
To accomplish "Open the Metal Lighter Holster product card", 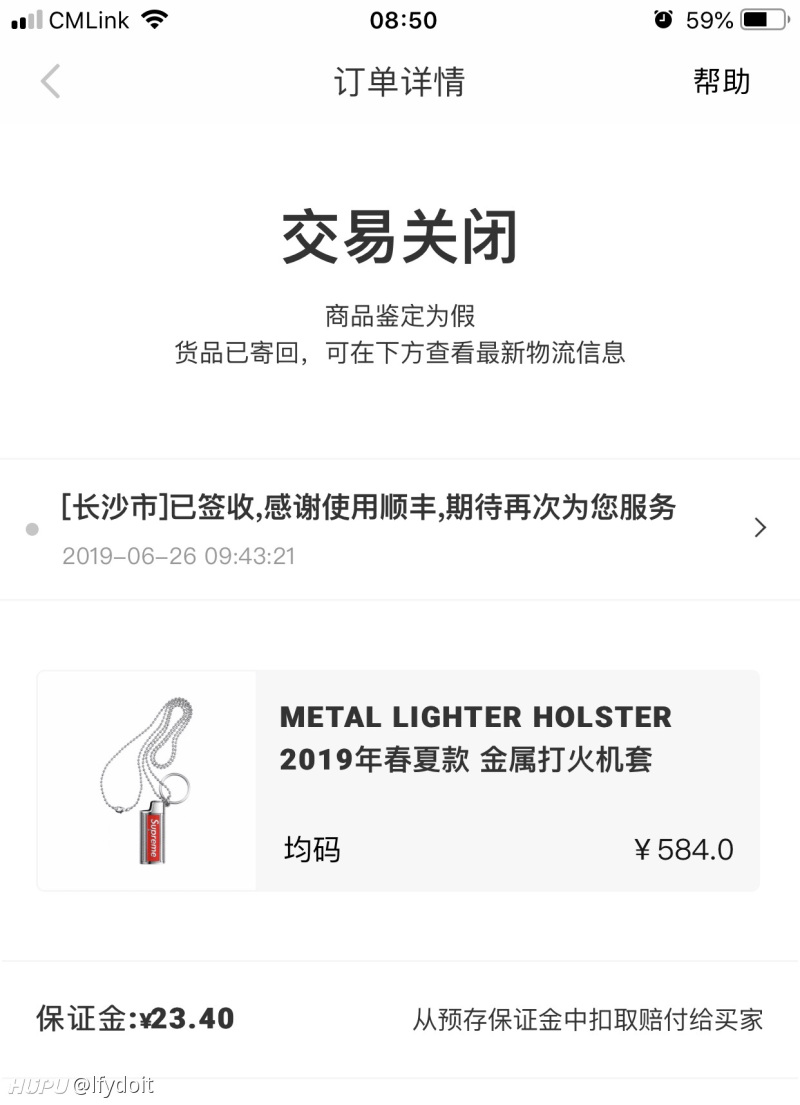I will 398,780.
